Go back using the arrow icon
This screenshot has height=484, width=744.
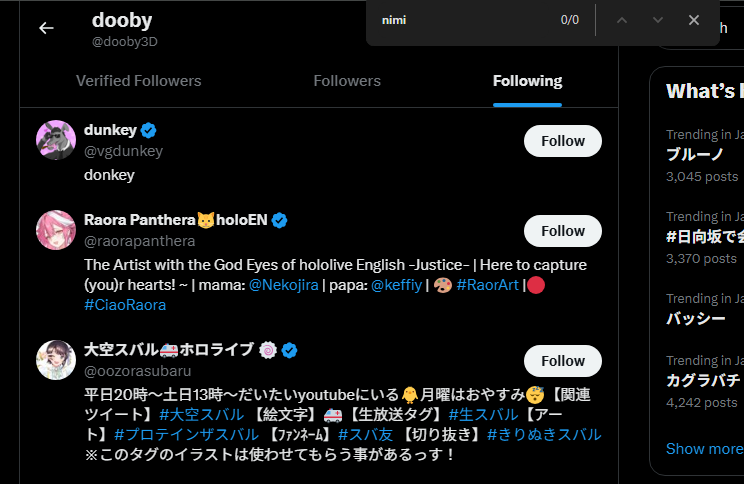point(46,28)
